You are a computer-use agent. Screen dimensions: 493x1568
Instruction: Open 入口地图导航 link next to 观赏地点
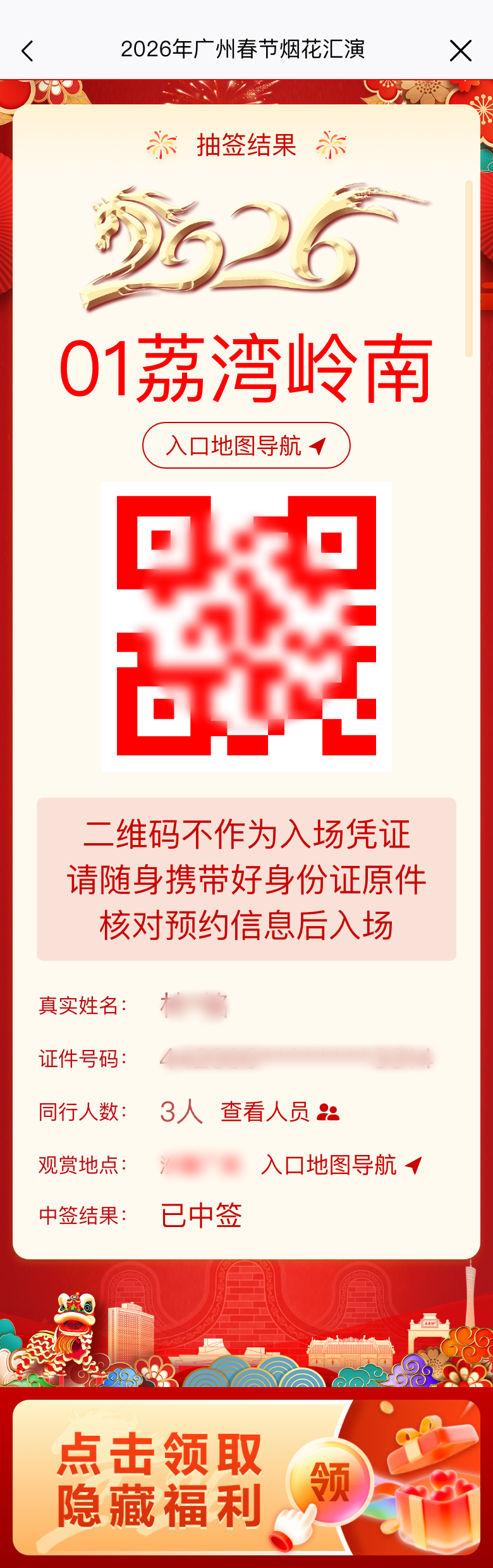(341, 1164)
